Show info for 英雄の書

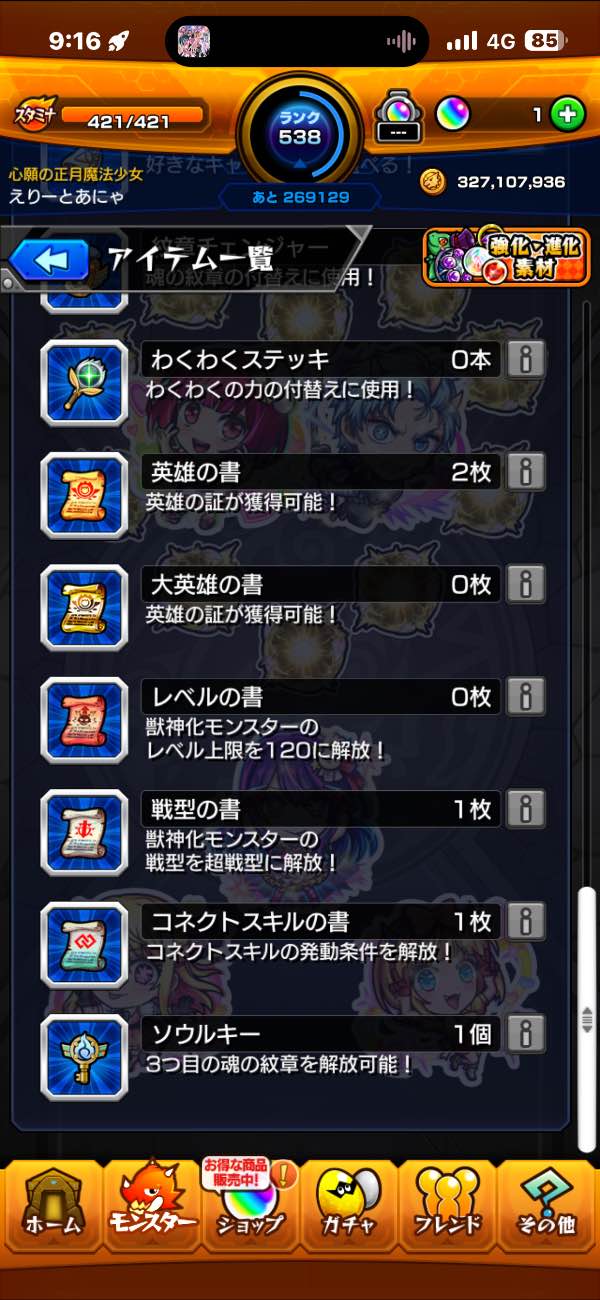click(x=526, y=472)
